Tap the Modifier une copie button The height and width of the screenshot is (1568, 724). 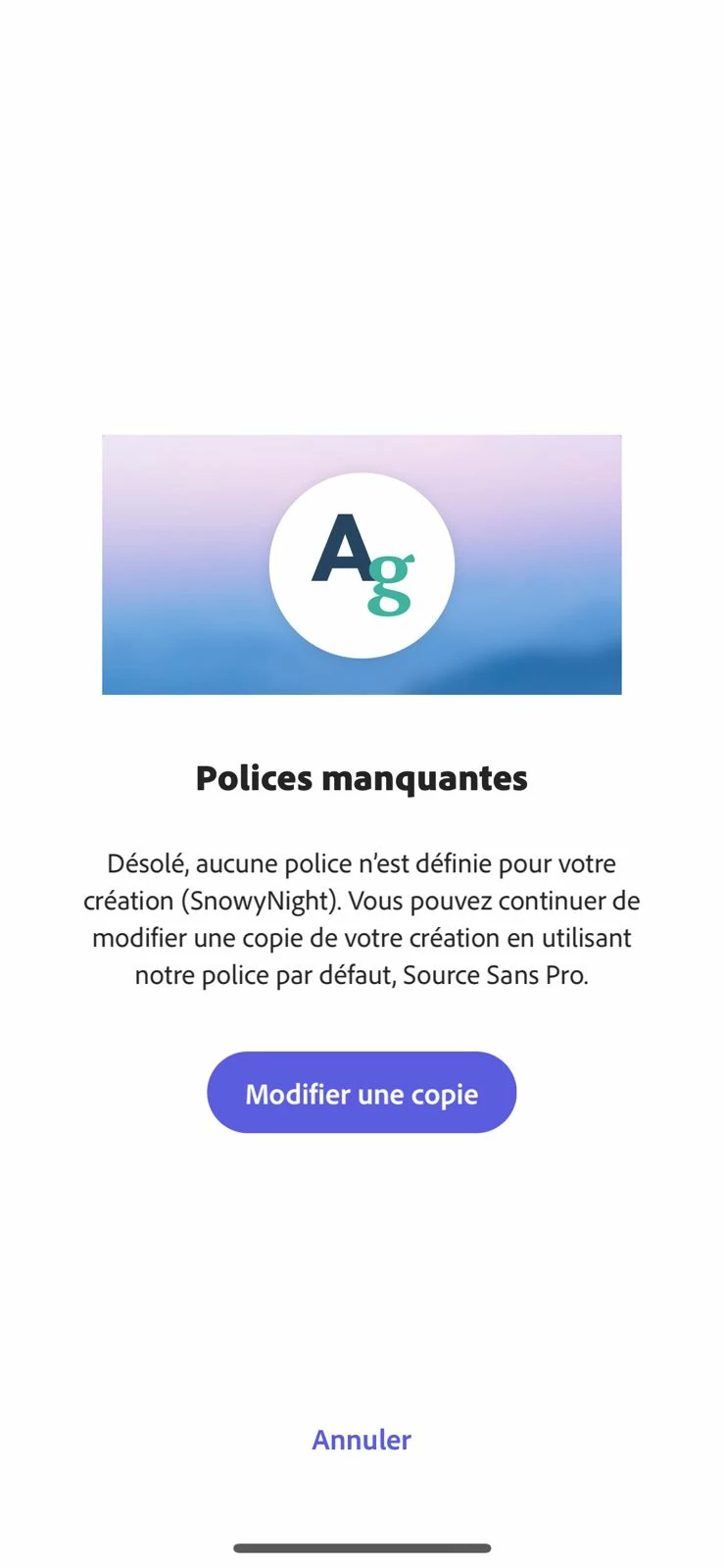(362, 1093)
